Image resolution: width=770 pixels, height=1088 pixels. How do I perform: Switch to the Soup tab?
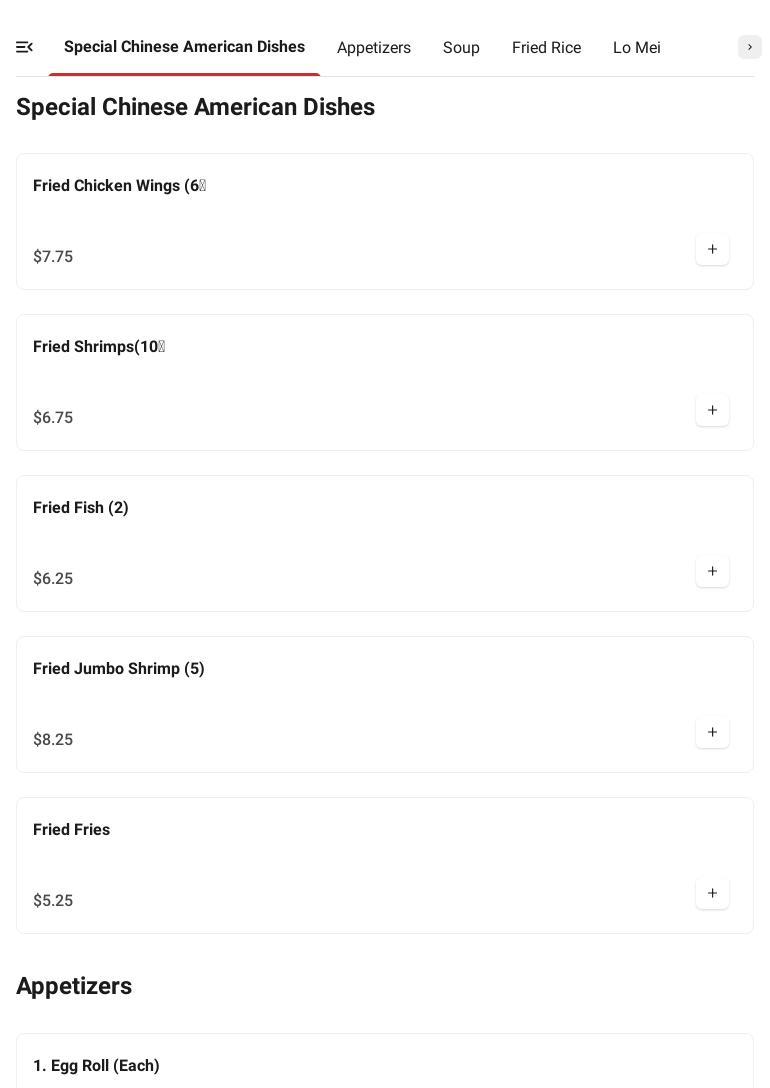[x=461, y=48]
